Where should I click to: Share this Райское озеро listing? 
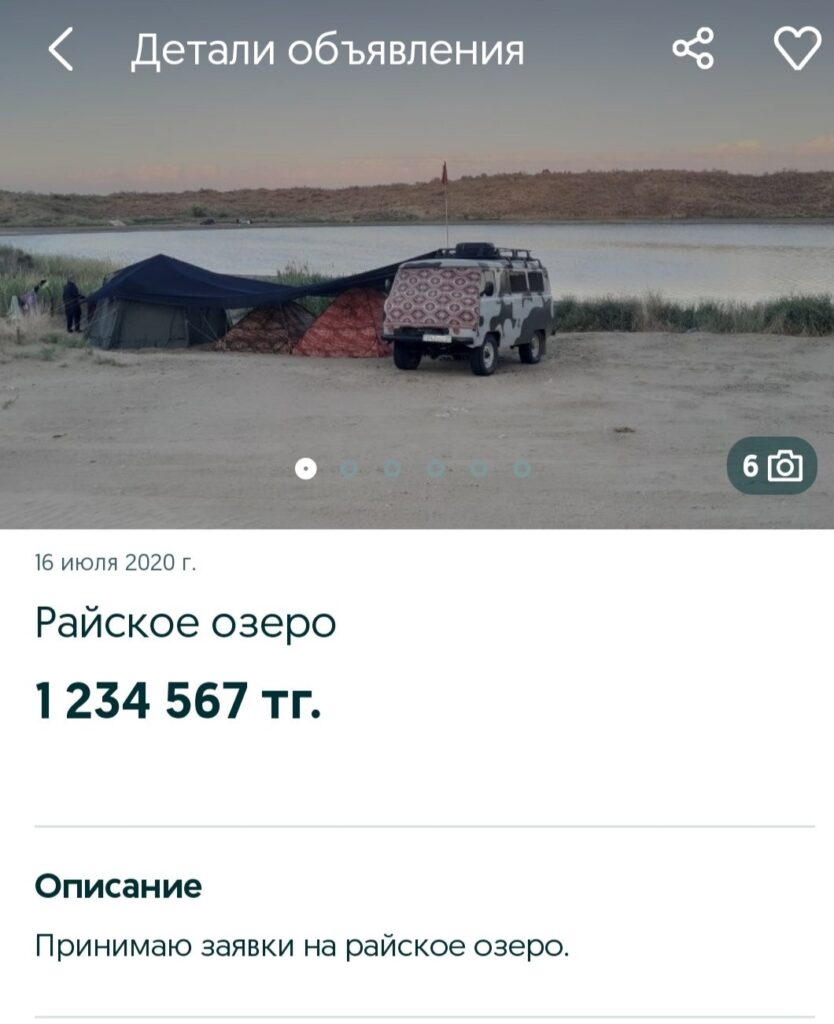click(693, 49)
